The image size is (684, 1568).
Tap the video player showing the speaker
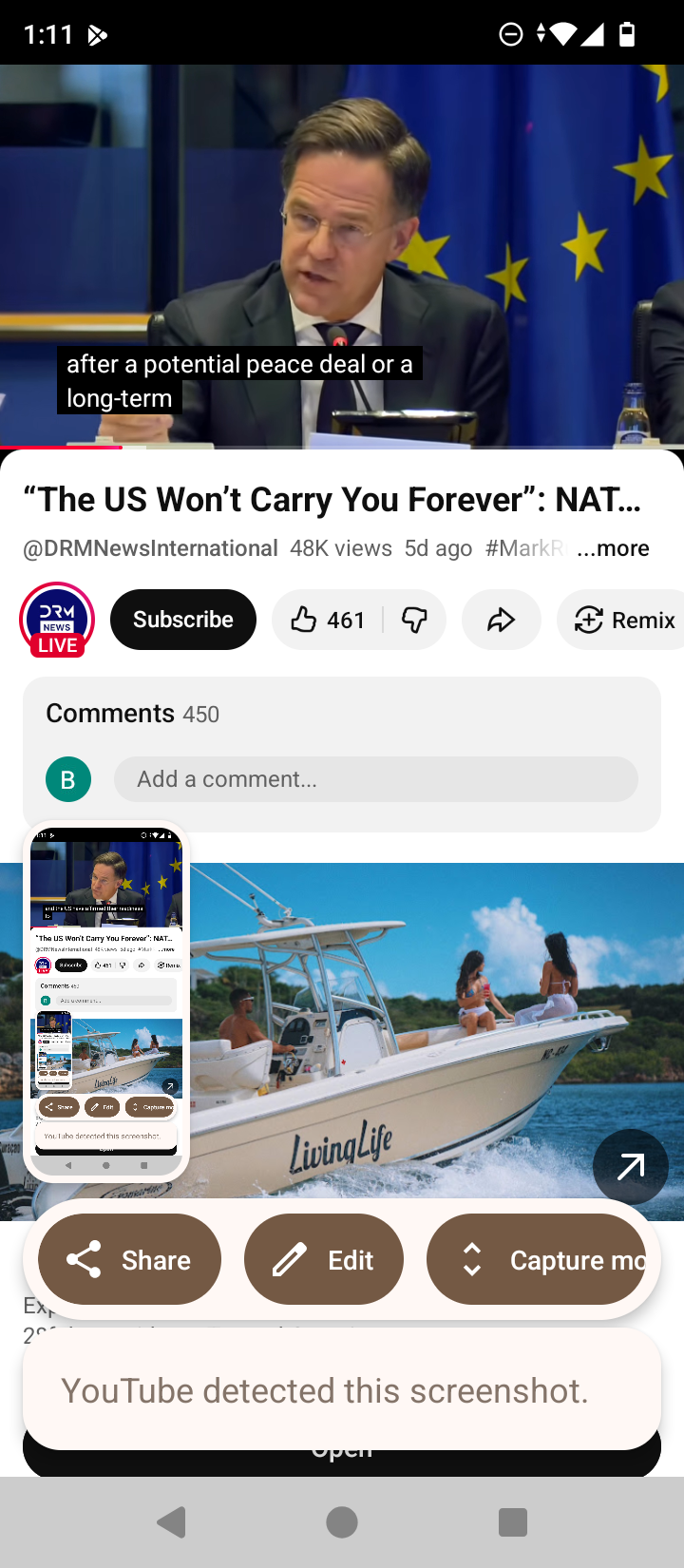coord(342,256)
